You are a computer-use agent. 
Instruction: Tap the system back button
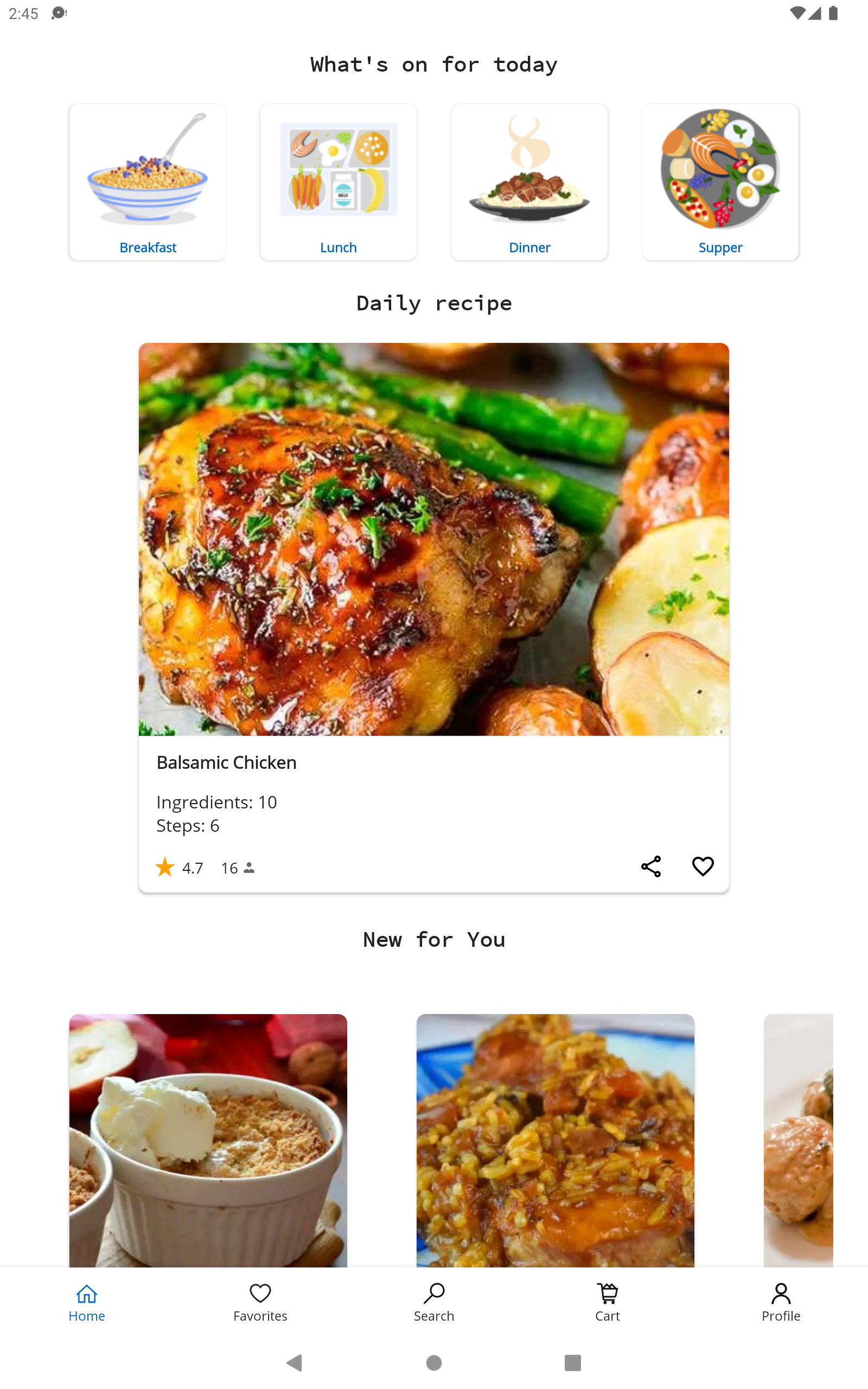tap(295, 1362)
